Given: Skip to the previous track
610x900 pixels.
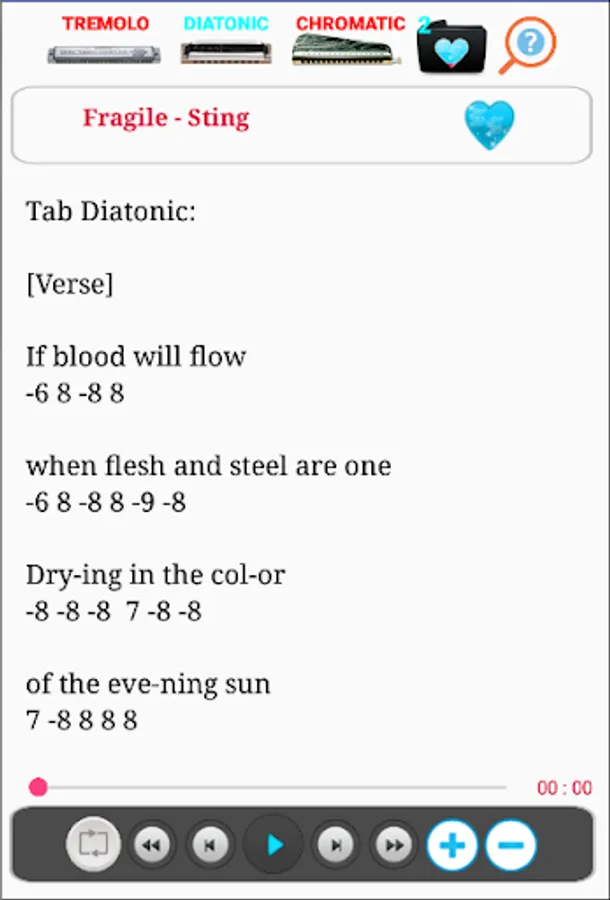Looking at the screenshot, I should point(210,845).
